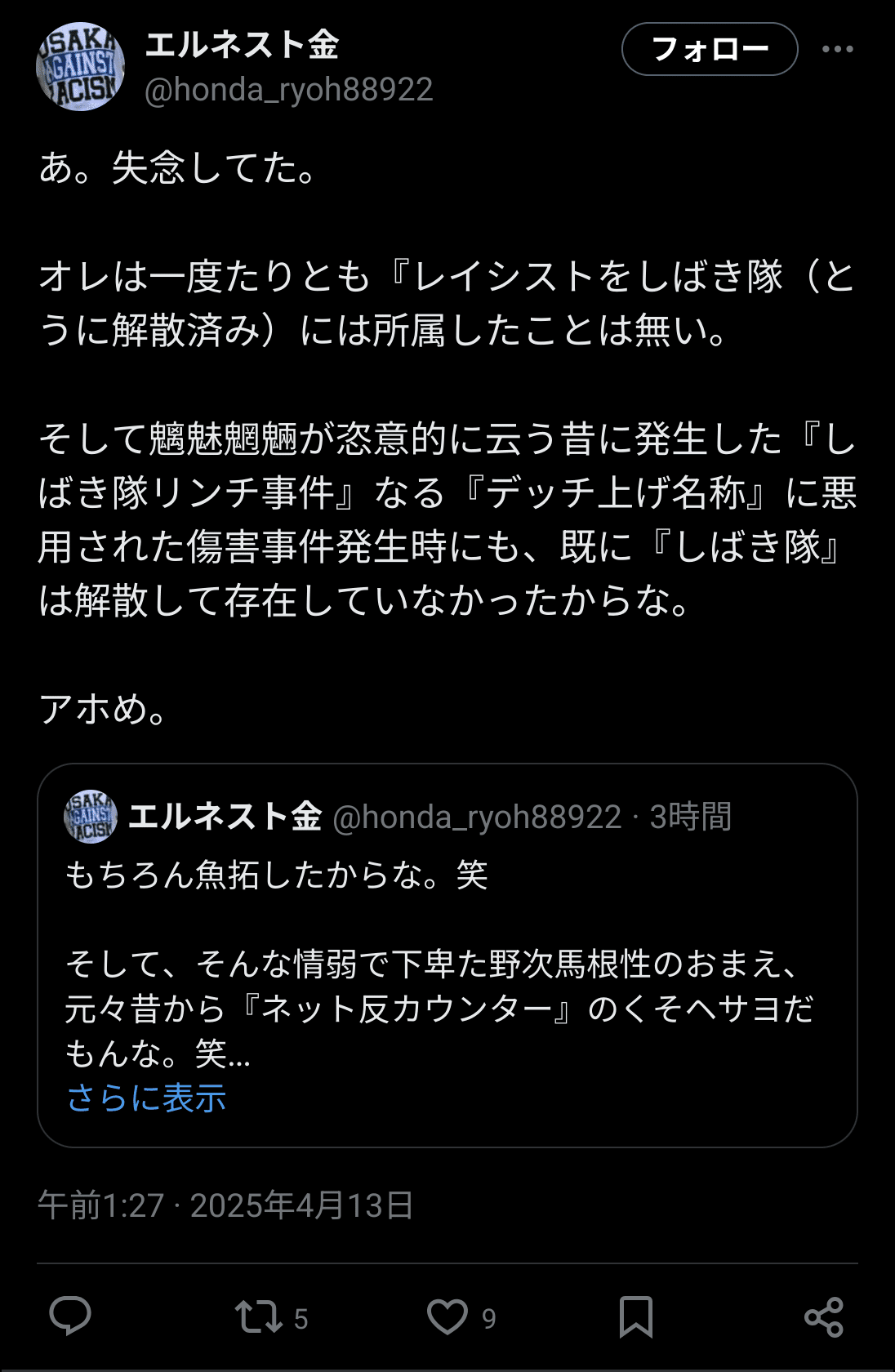Bookmark this post
Viewport: 895px width, 1372px height.
(635, 1316)
